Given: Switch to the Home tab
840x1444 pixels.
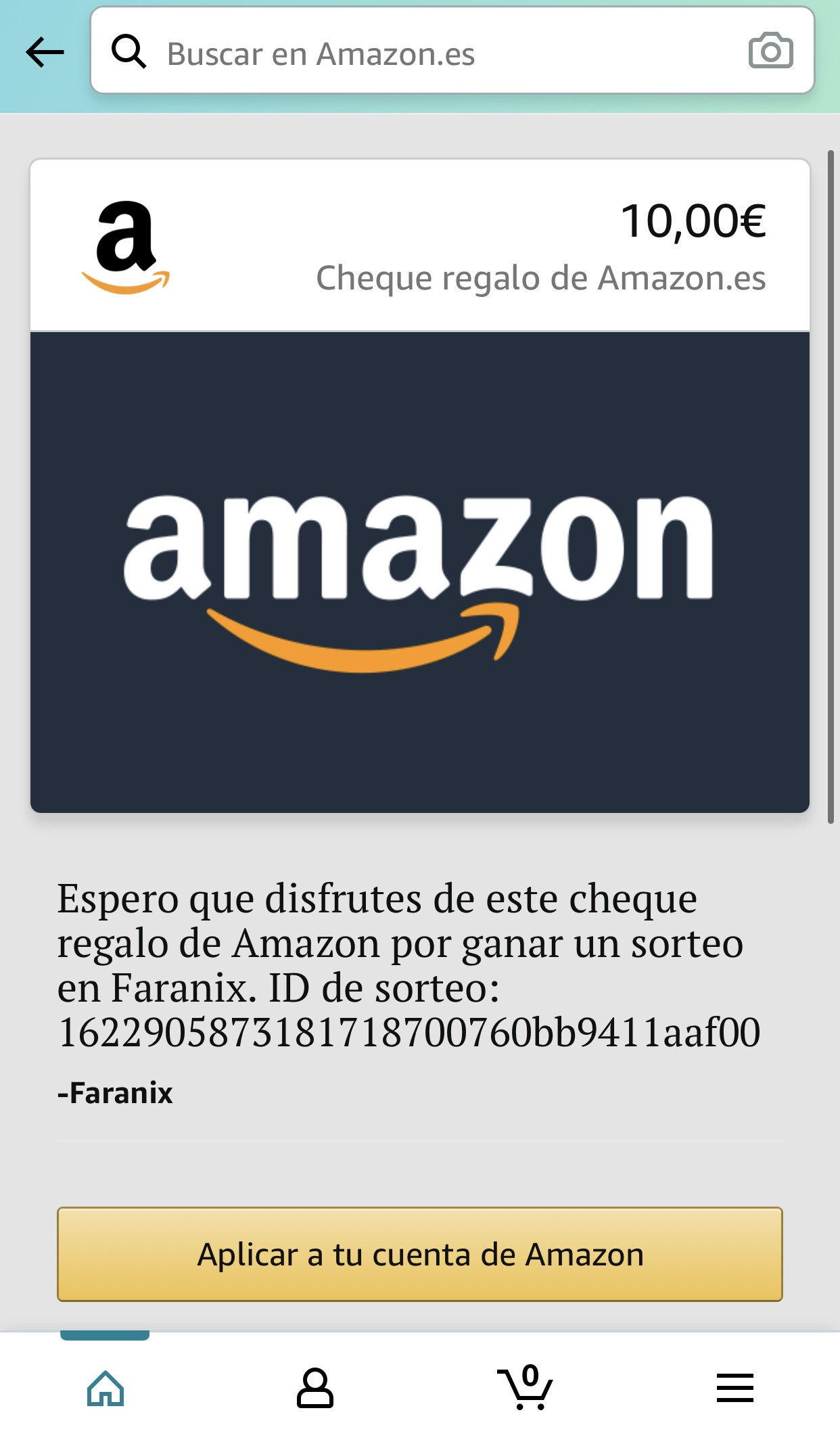Looking at the screenshot, I should pos(106,1388).
